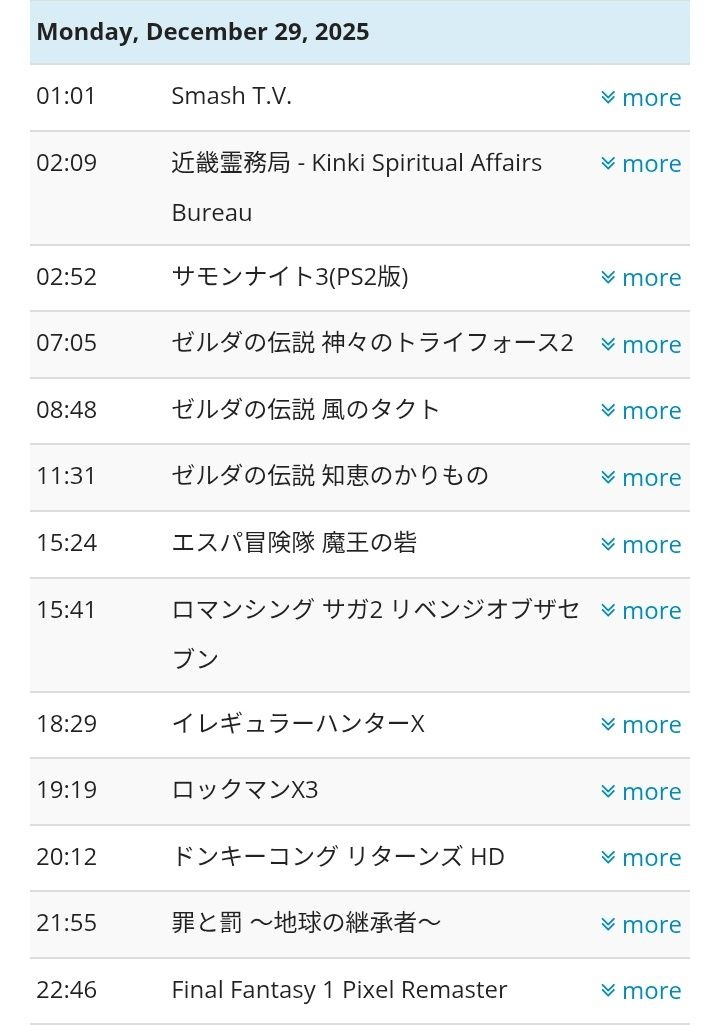Expand ロマンシング サガ2 リベンジオブザセブン details
The width and height of the screenshot is (720, 1025).
(641, 610)
